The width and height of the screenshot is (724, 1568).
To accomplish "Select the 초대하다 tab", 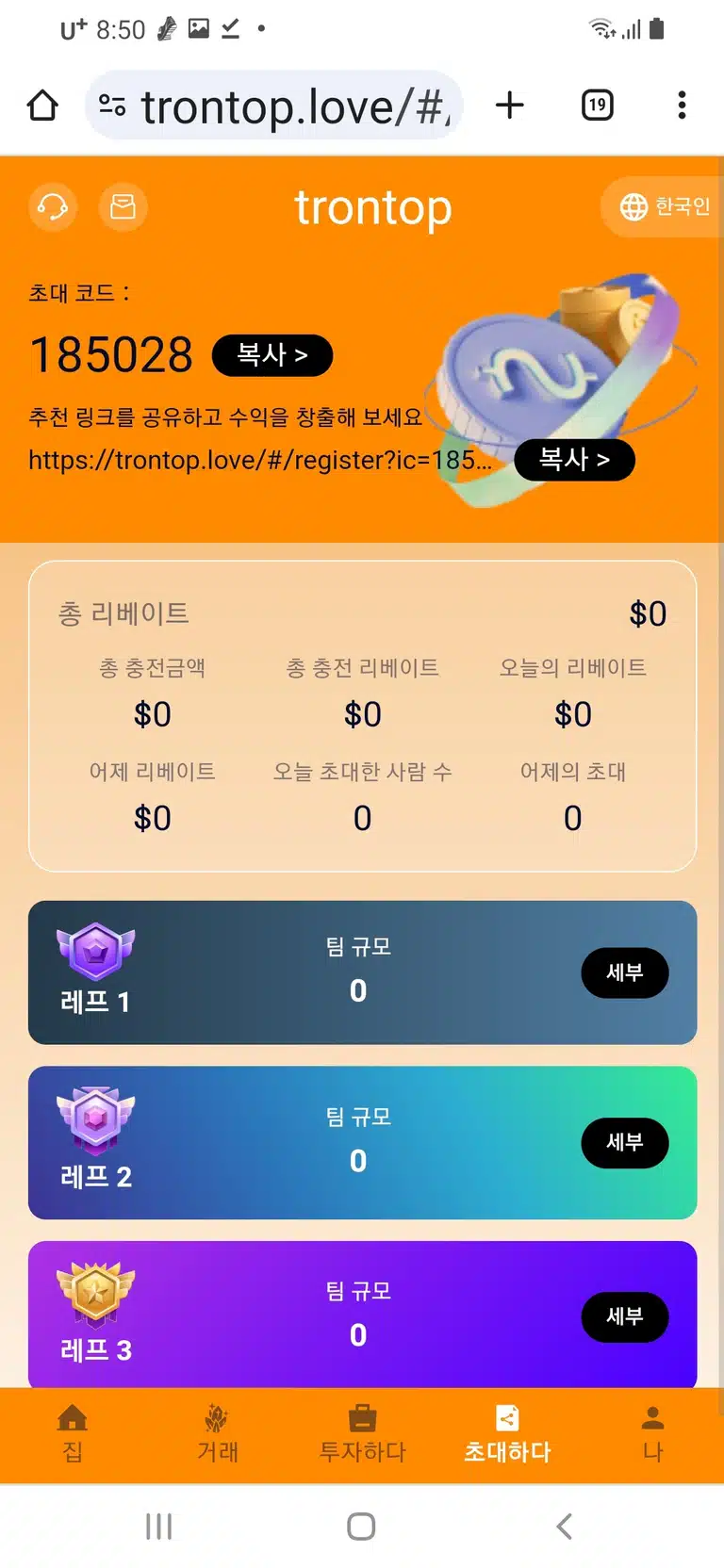I will (x=507, y=1434).
